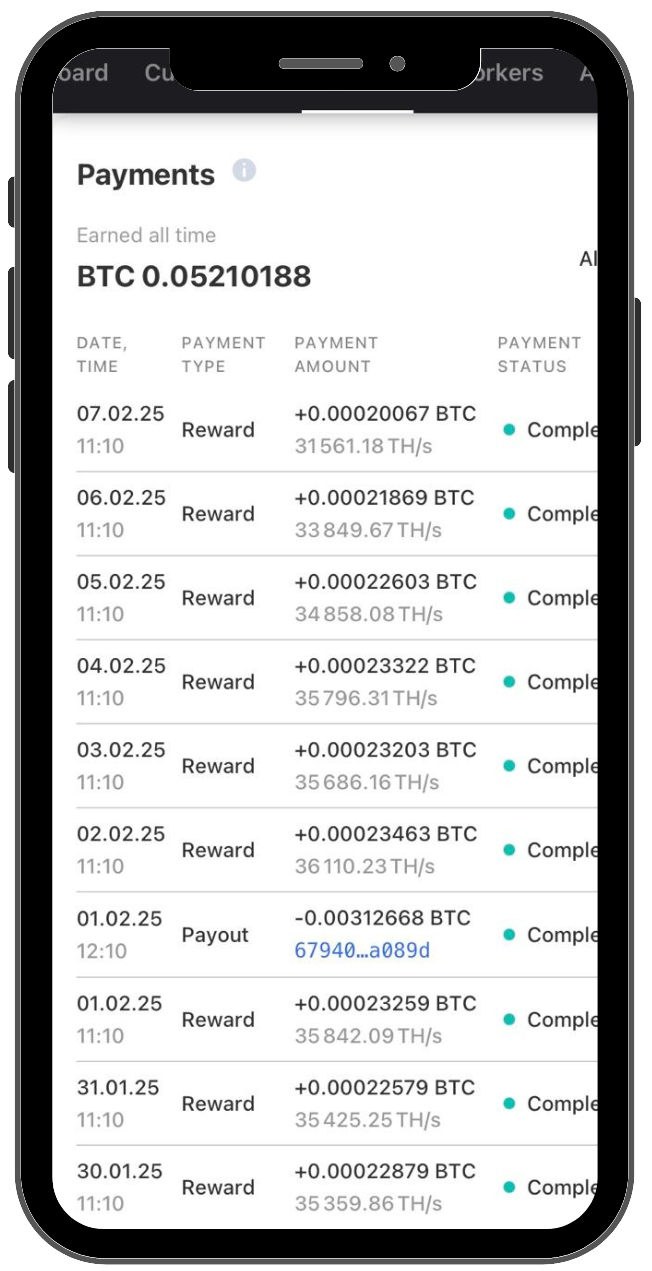
Task: Switch to the Dashboard tab
Action: 82,73
